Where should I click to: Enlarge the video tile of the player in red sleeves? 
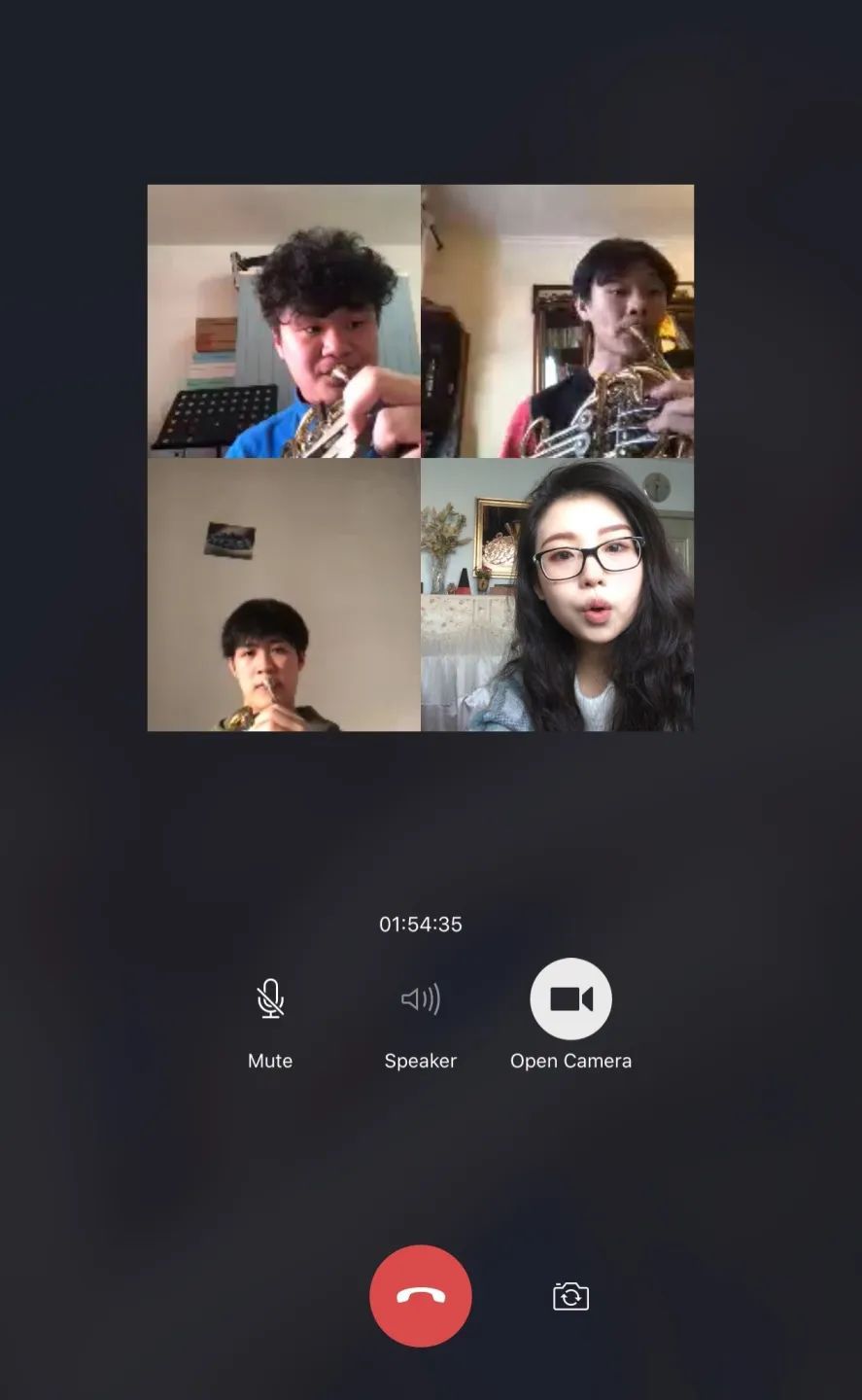[558, 321]
